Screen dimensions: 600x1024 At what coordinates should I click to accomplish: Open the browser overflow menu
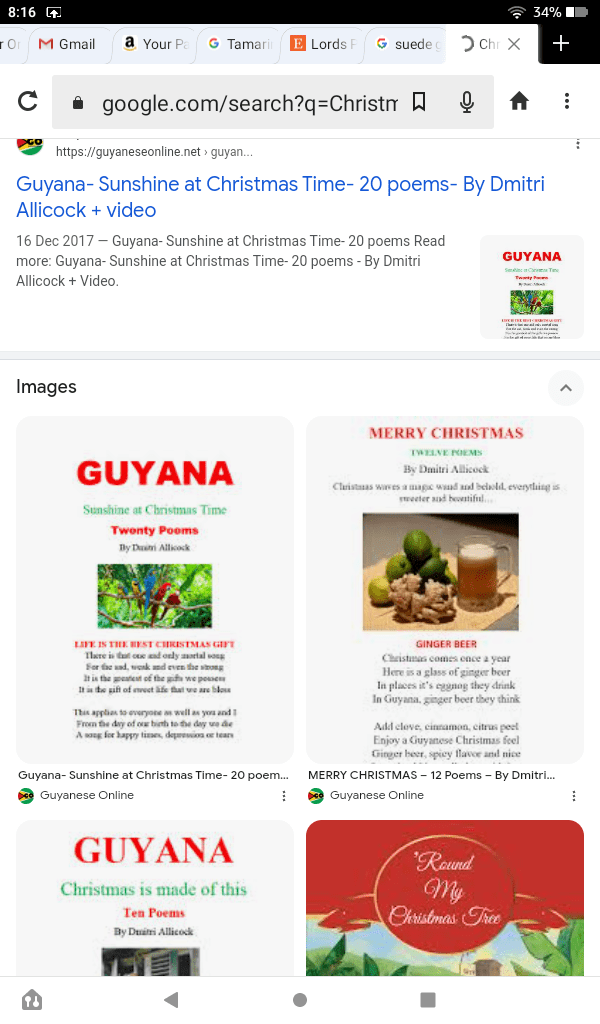pos(567,101)
